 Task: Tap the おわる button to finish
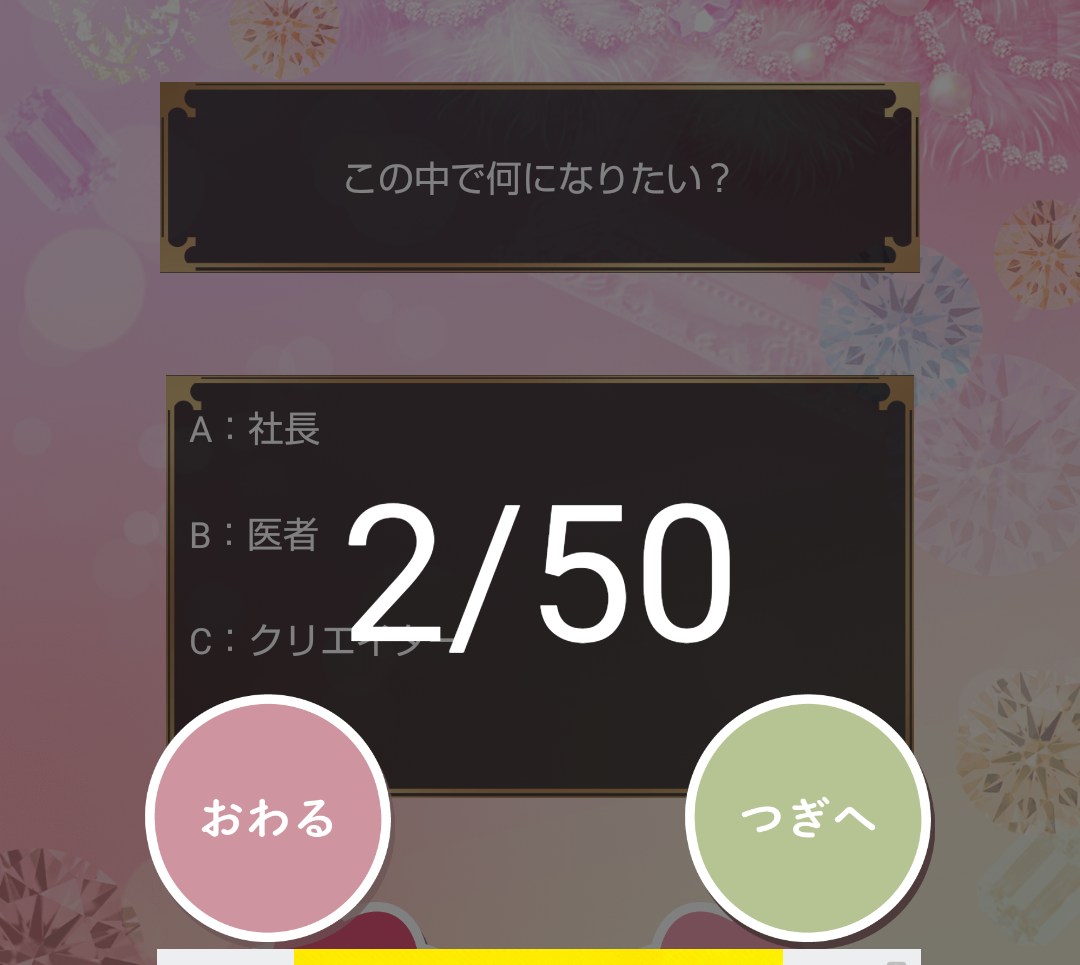pyautogui.click(x=267, y=817)
